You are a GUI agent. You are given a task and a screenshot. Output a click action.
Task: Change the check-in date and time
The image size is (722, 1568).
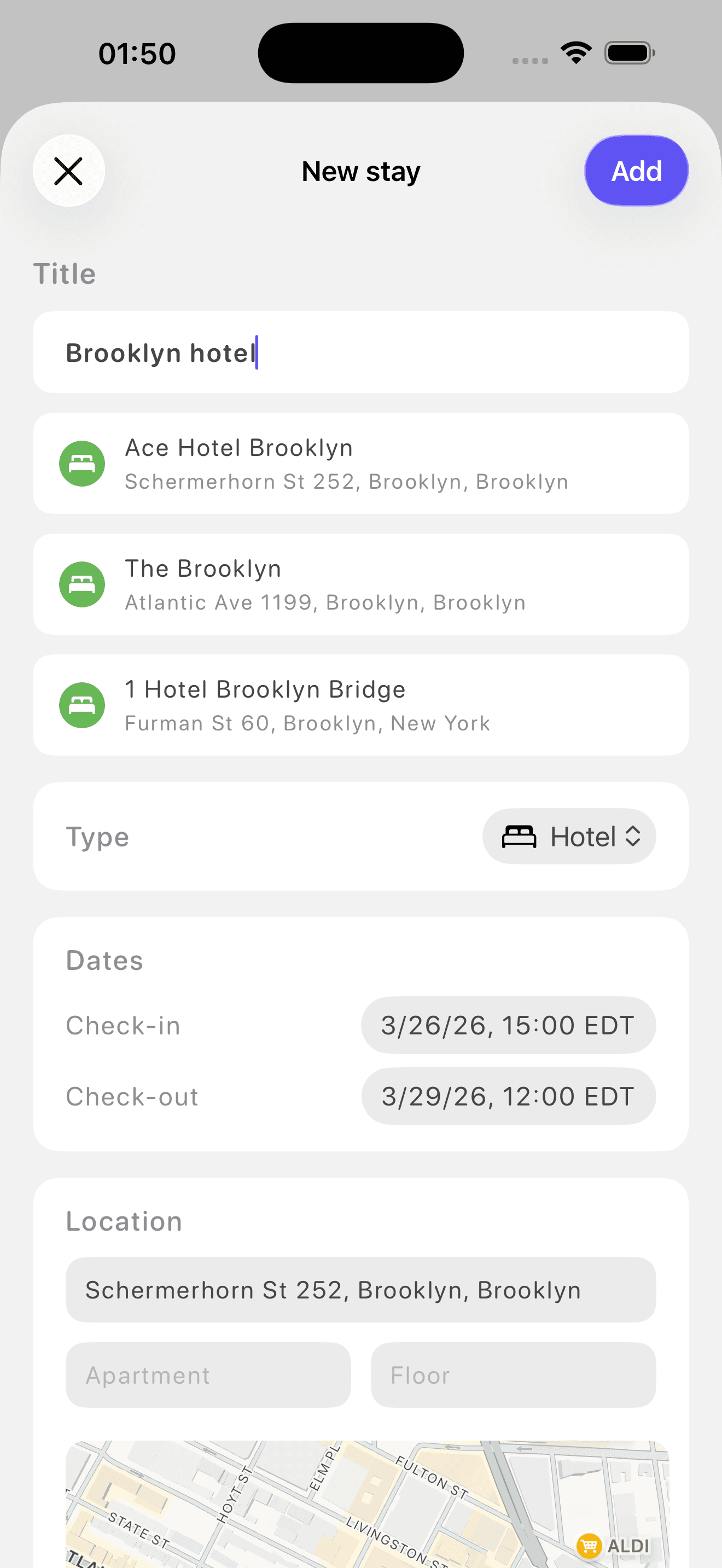tap(508, 1026)
